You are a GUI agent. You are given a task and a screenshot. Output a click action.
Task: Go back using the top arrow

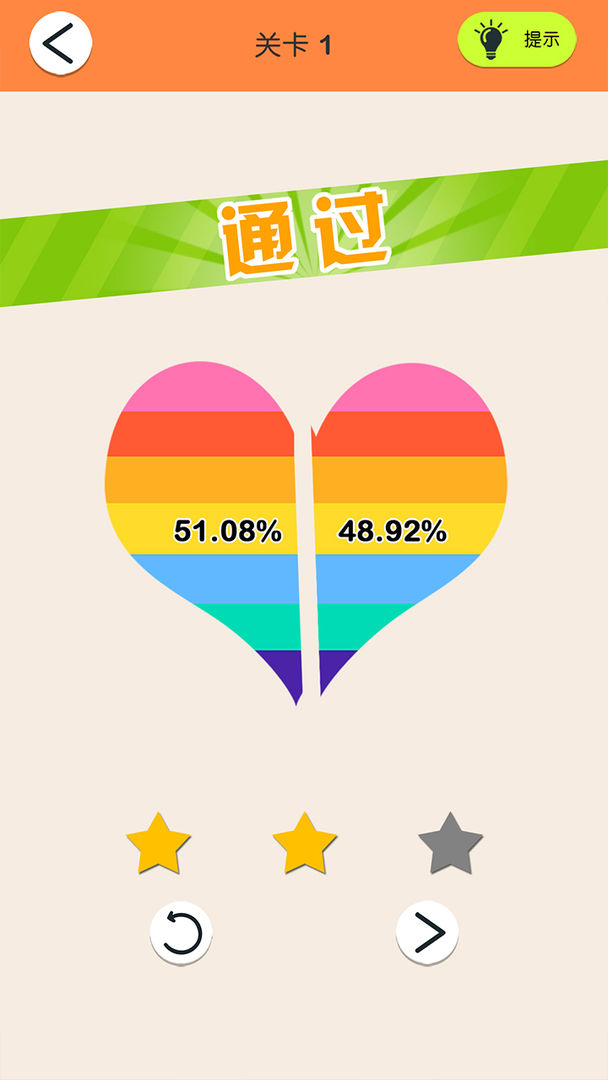(60, 44)
